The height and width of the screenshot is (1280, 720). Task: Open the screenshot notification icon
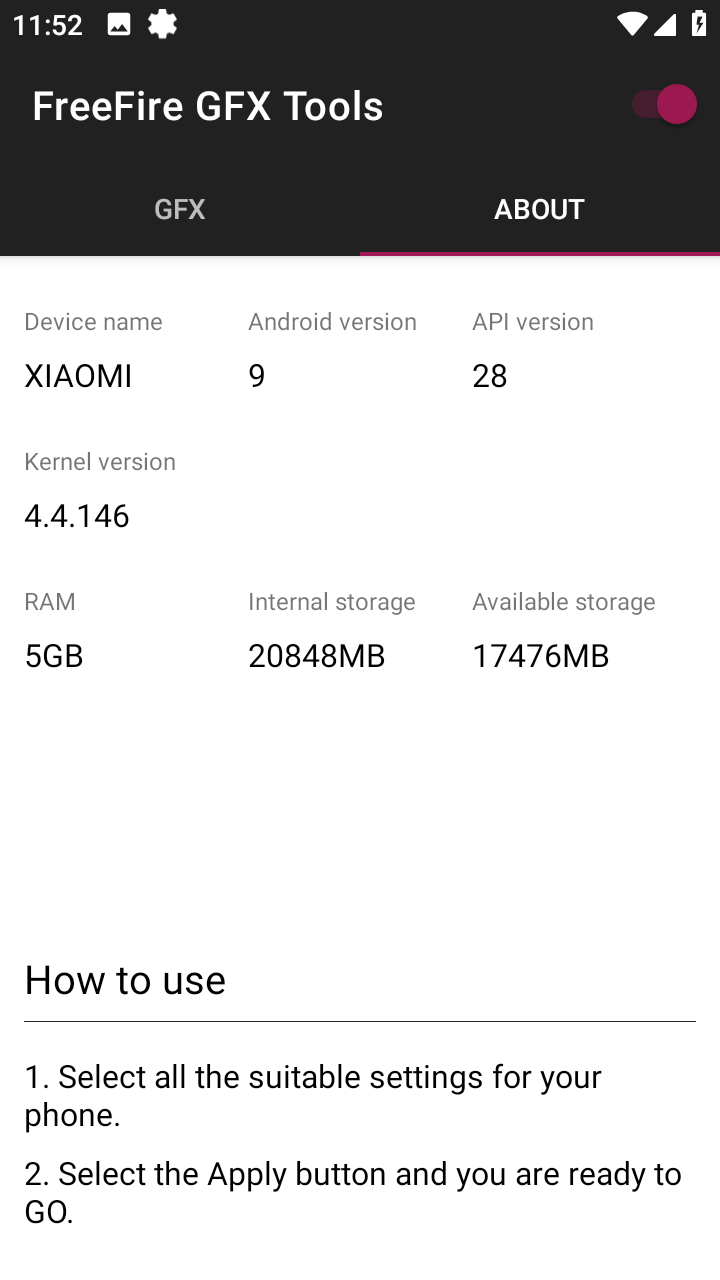118,23
